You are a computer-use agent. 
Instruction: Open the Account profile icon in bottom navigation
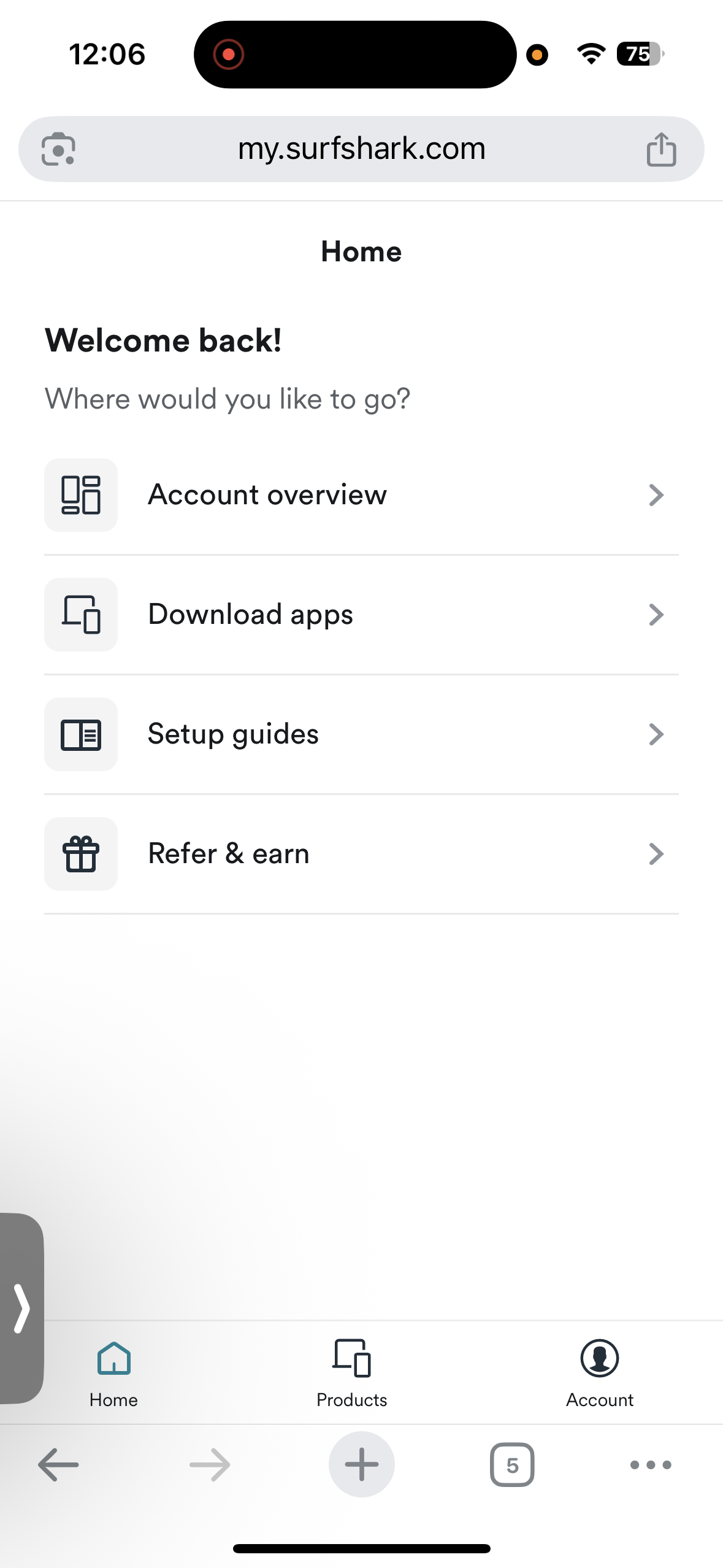point(599,1358)
